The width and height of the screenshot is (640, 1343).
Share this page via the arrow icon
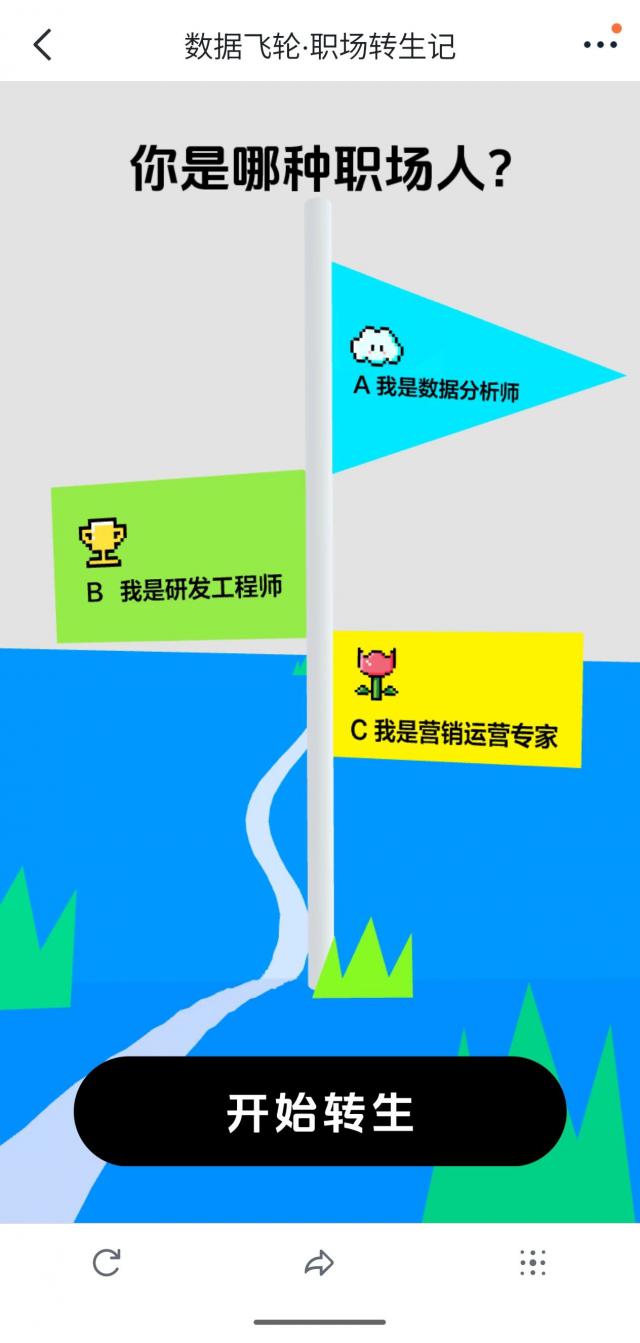coord(319,1263)
